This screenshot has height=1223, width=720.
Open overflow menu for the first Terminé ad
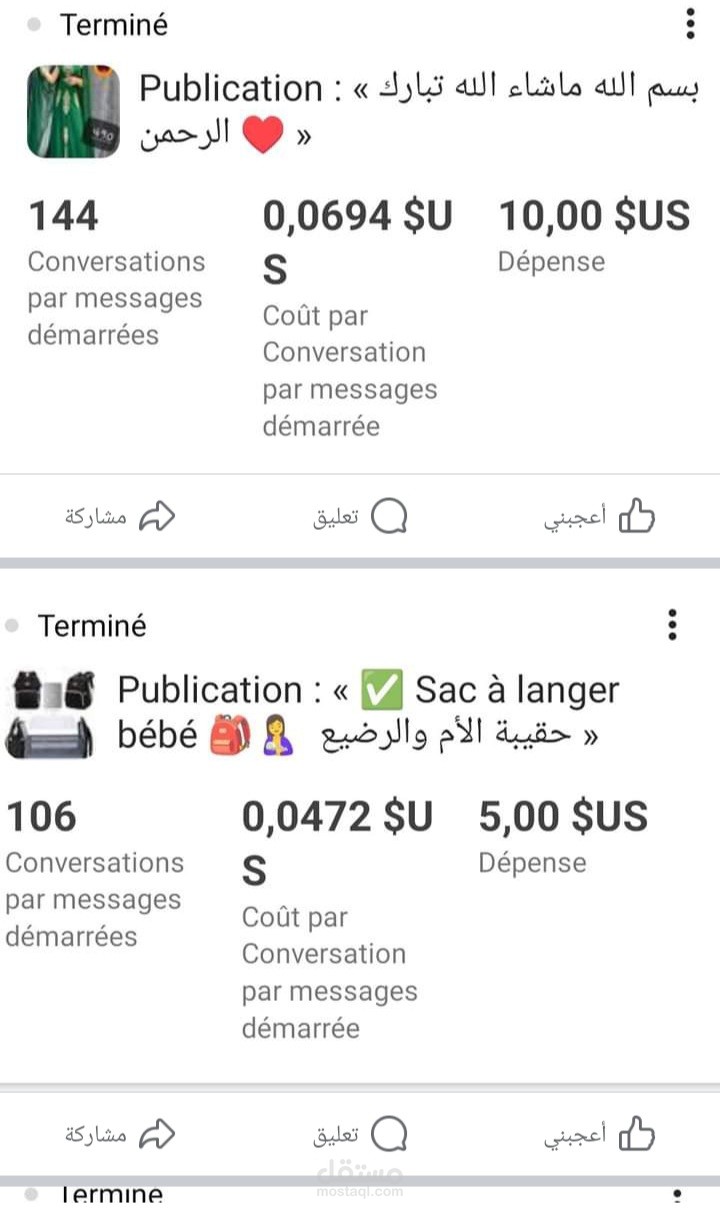coord(690,23)
